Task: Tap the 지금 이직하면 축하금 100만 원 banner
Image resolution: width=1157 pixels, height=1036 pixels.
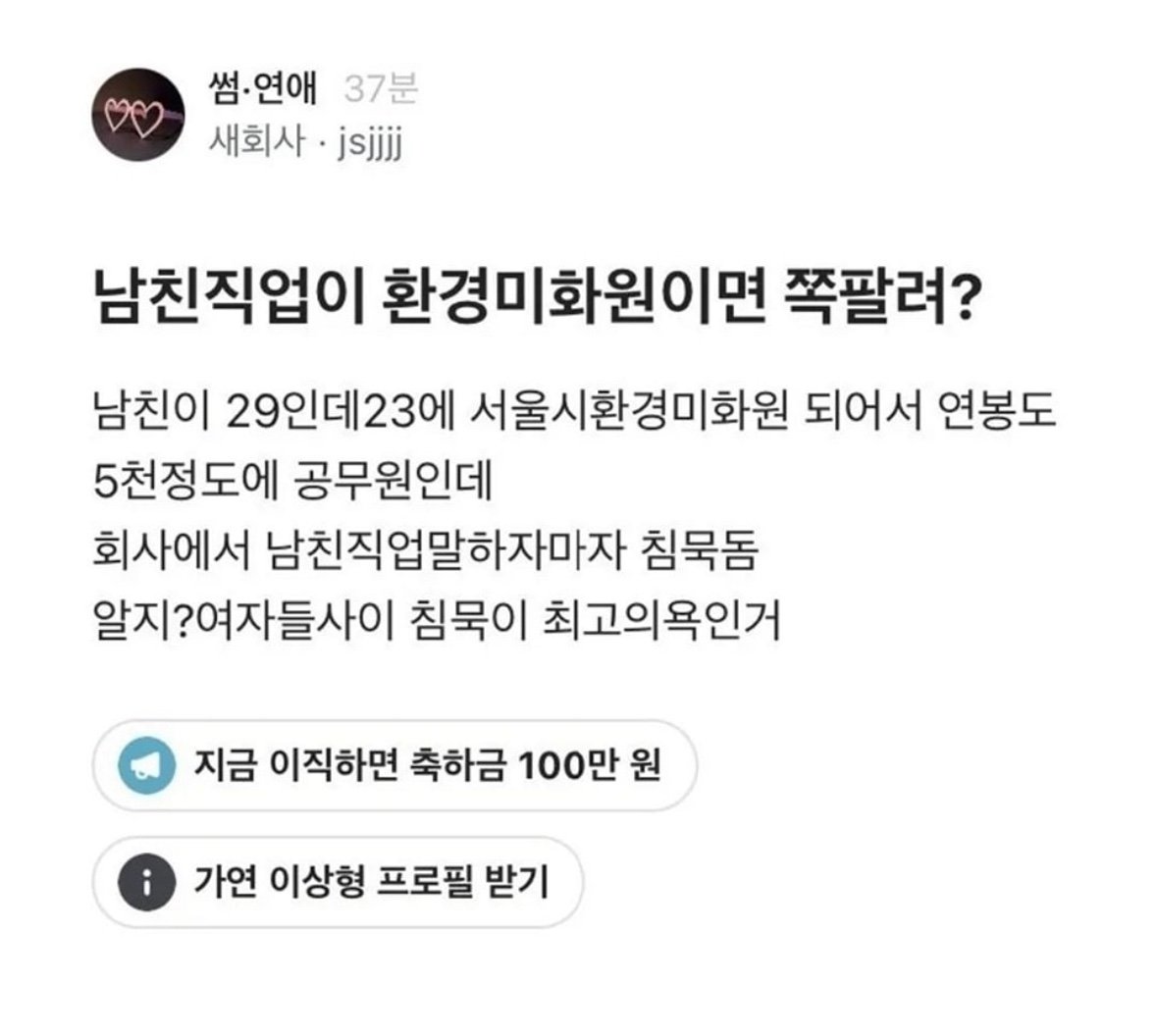Action: click(x=394, y=766)
